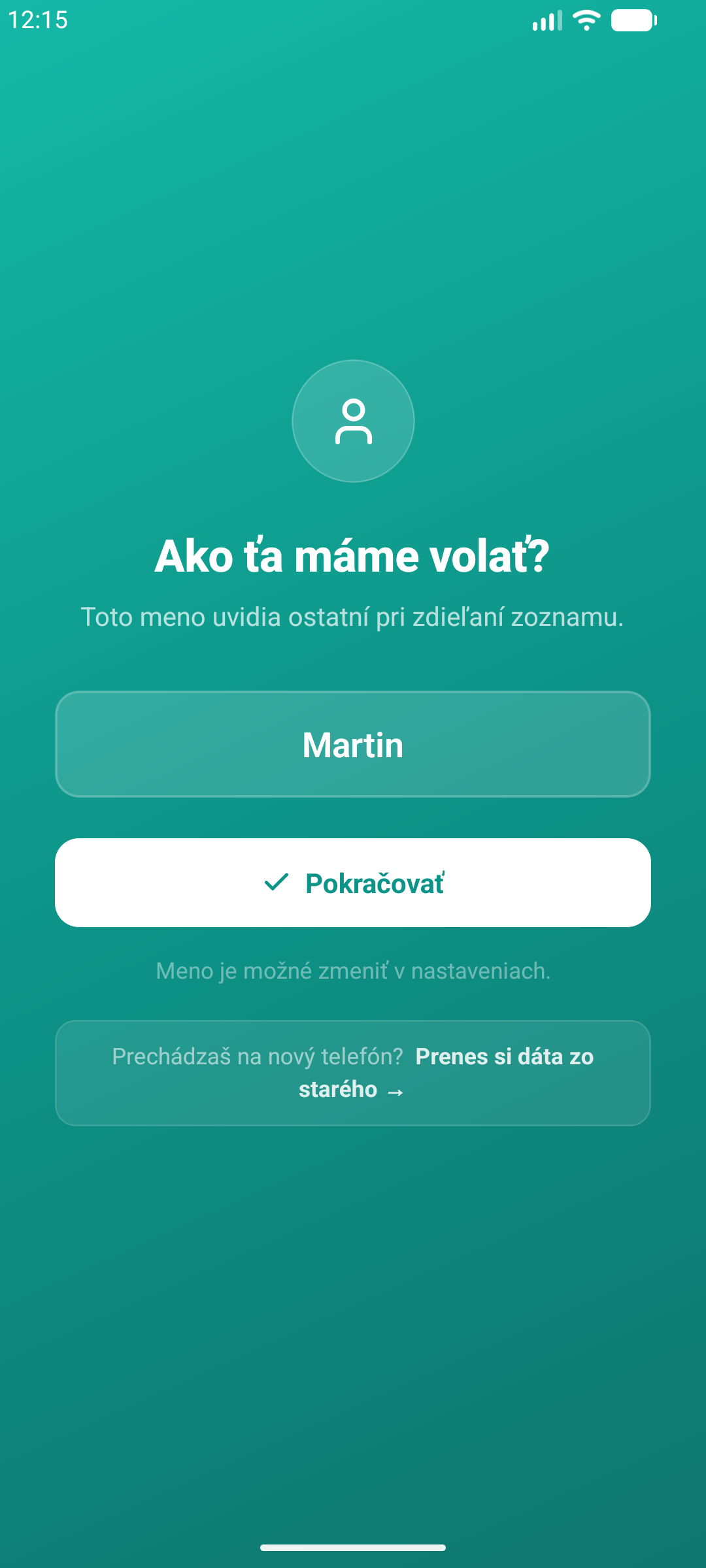
Task: Click the hint 'Meno je možné zmeniť v nastaveniach'
Action: [353, 972]
